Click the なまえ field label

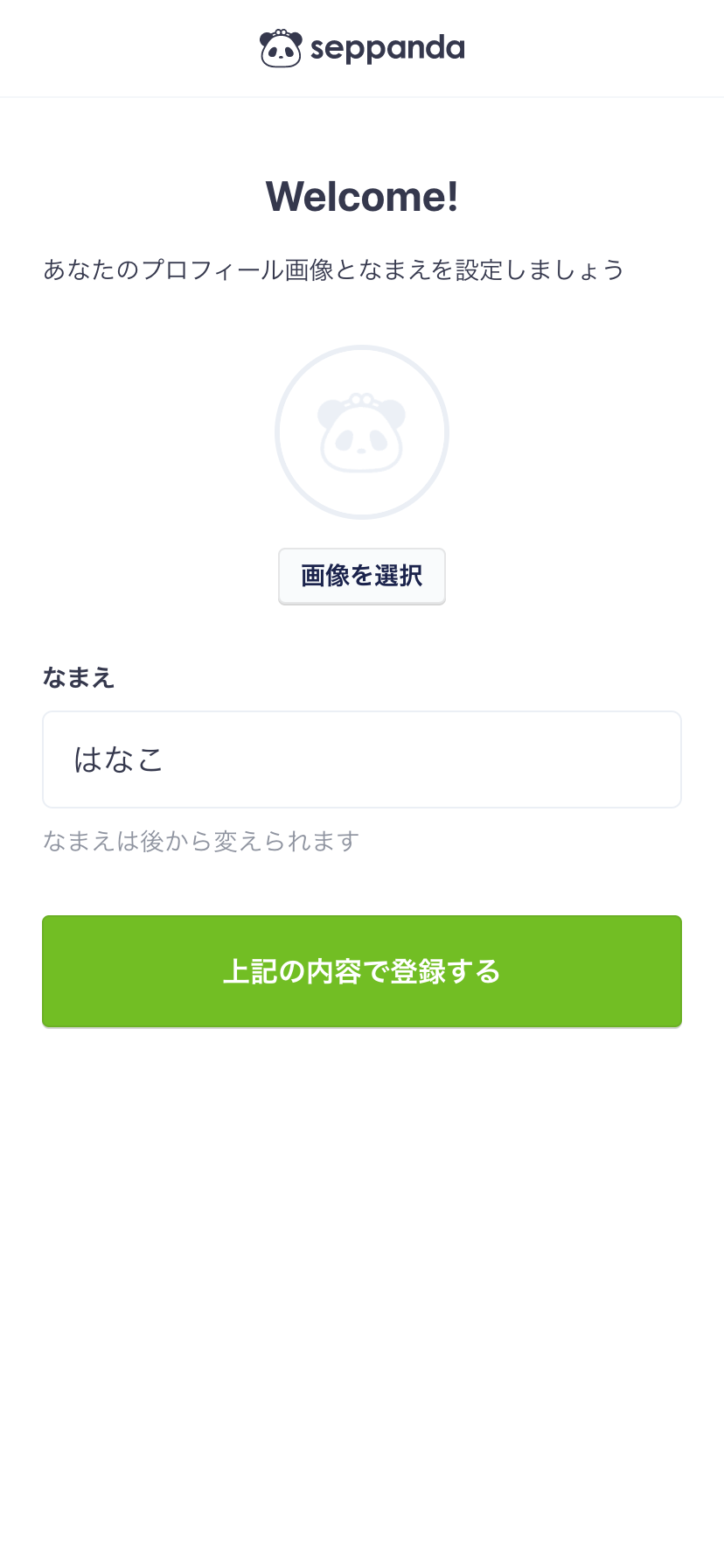point(78,677)
